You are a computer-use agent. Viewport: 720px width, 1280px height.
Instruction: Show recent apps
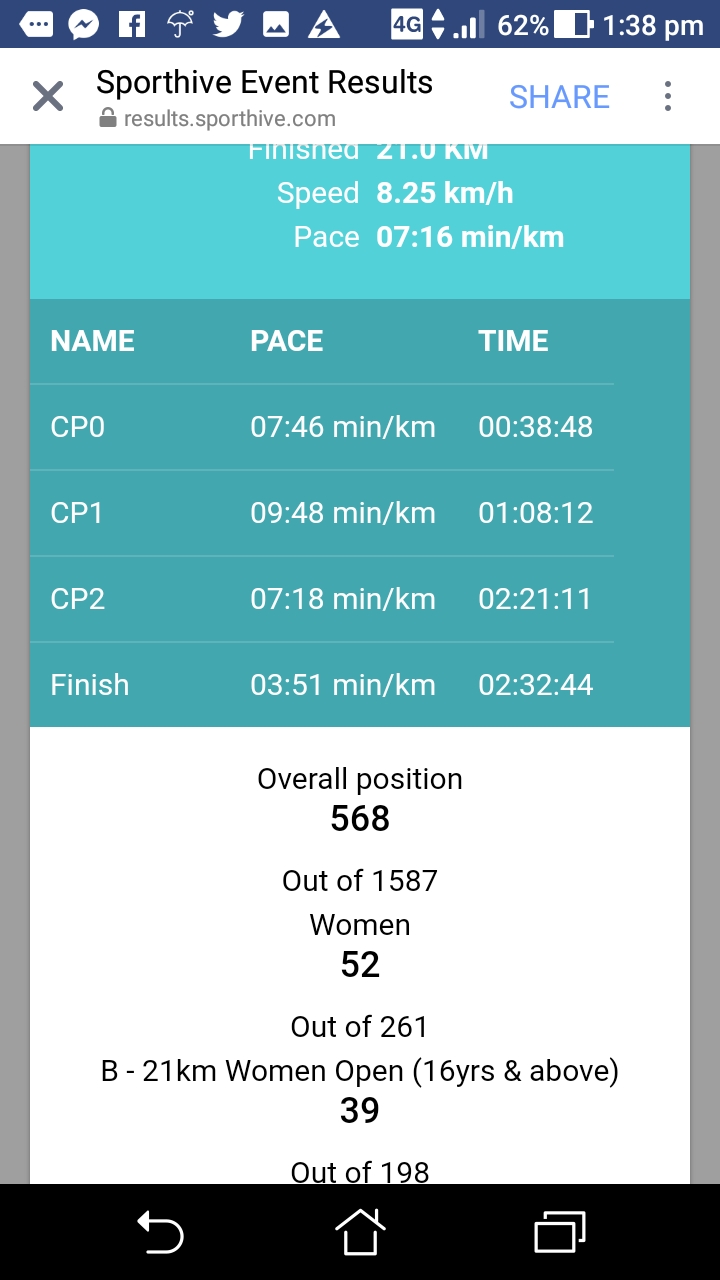(x=559, y=1231)
